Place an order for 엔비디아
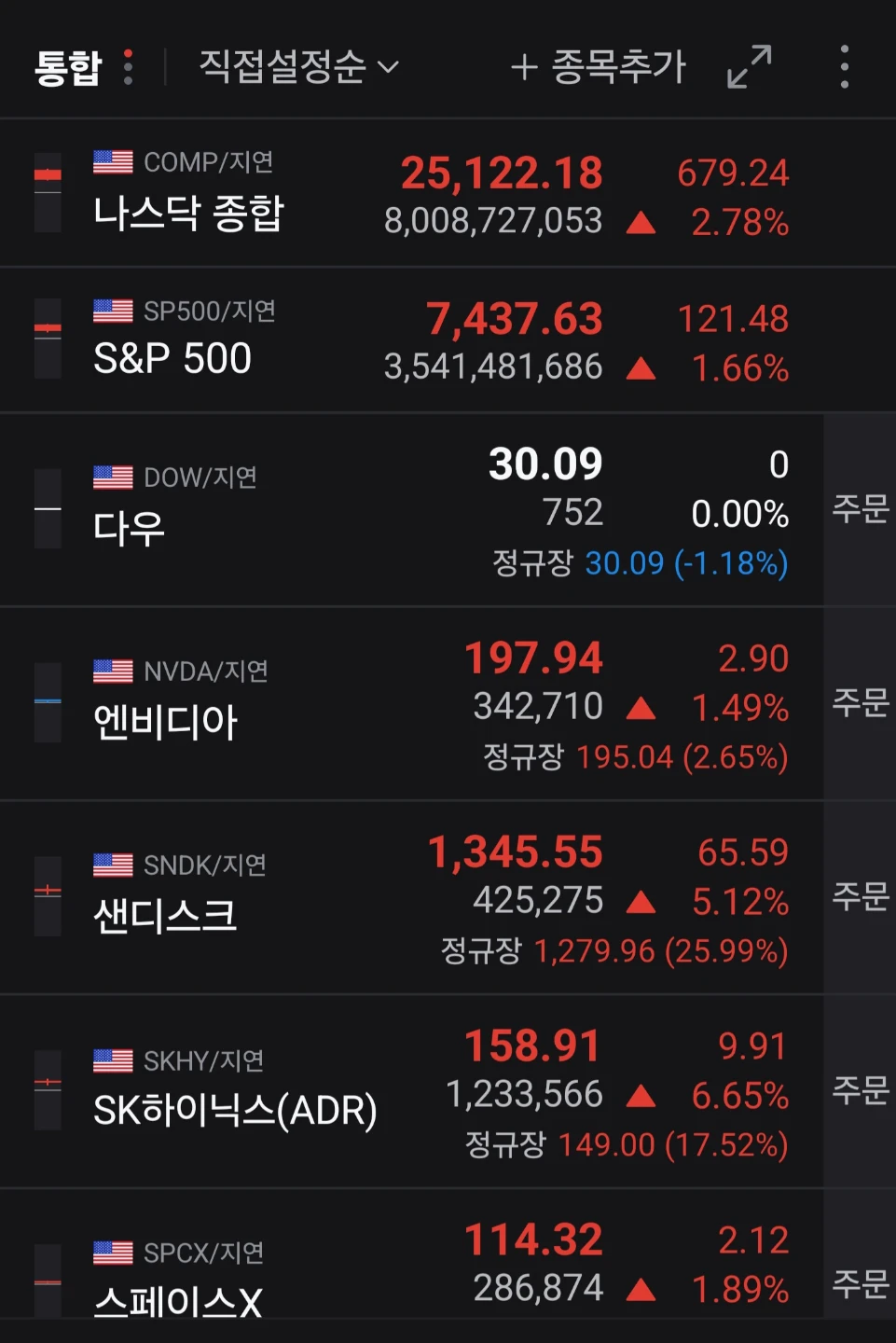This screenshot has height=1343, width=896. point(860,704)
